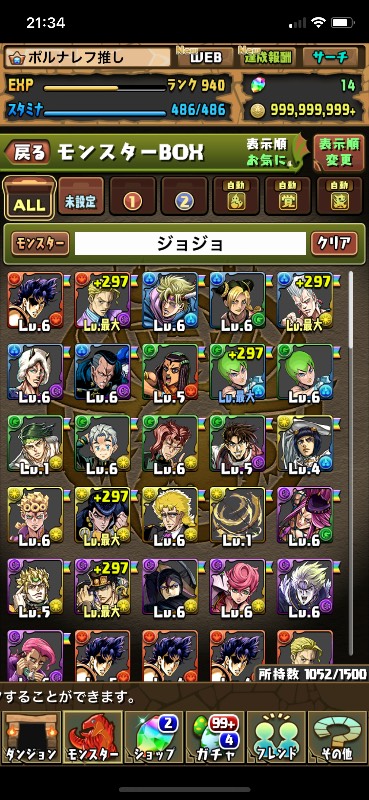The height and width of the screenshot is (800, 369).
Task: Change sort order with 表示順変更
Action: tap(339, 153)
